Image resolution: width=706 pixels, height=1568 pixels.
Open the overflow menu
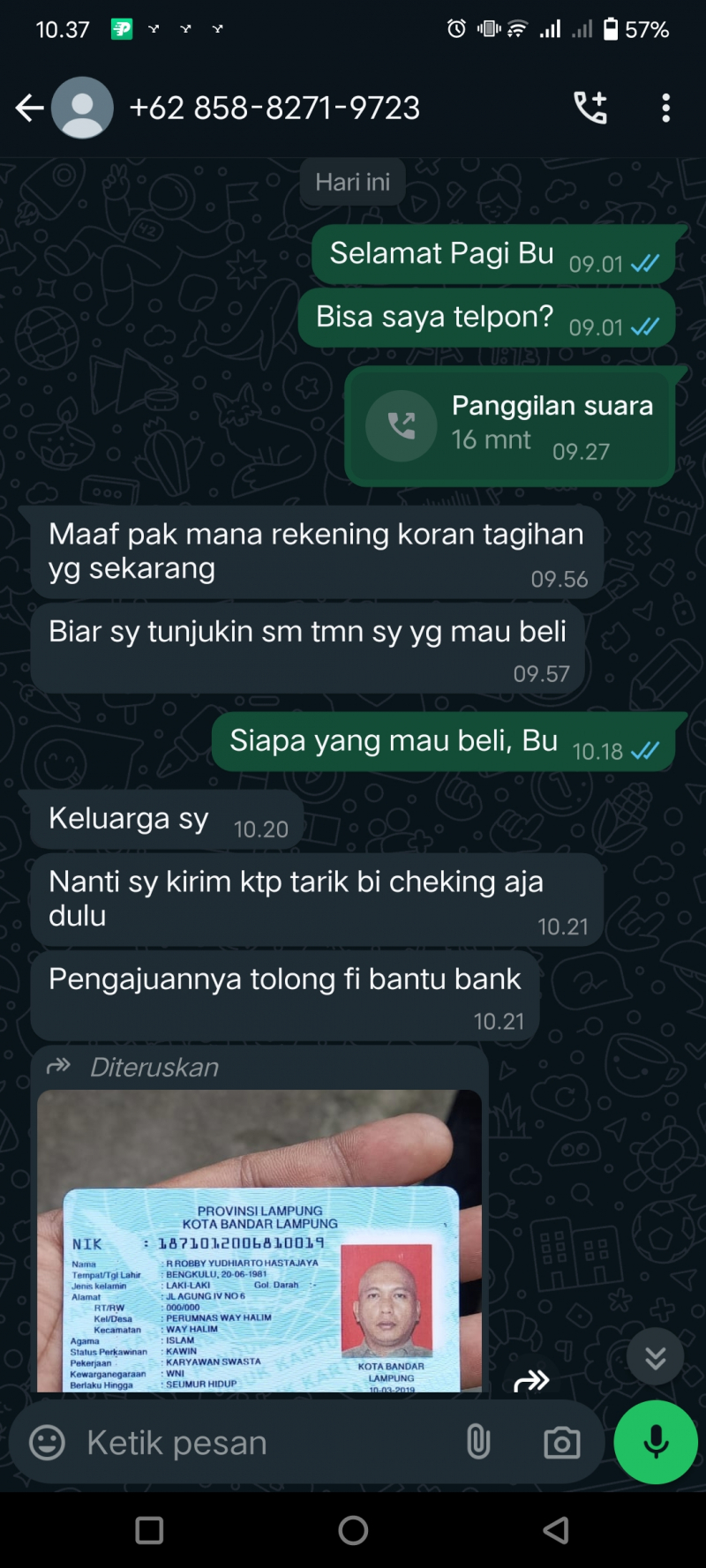[665, 108]
